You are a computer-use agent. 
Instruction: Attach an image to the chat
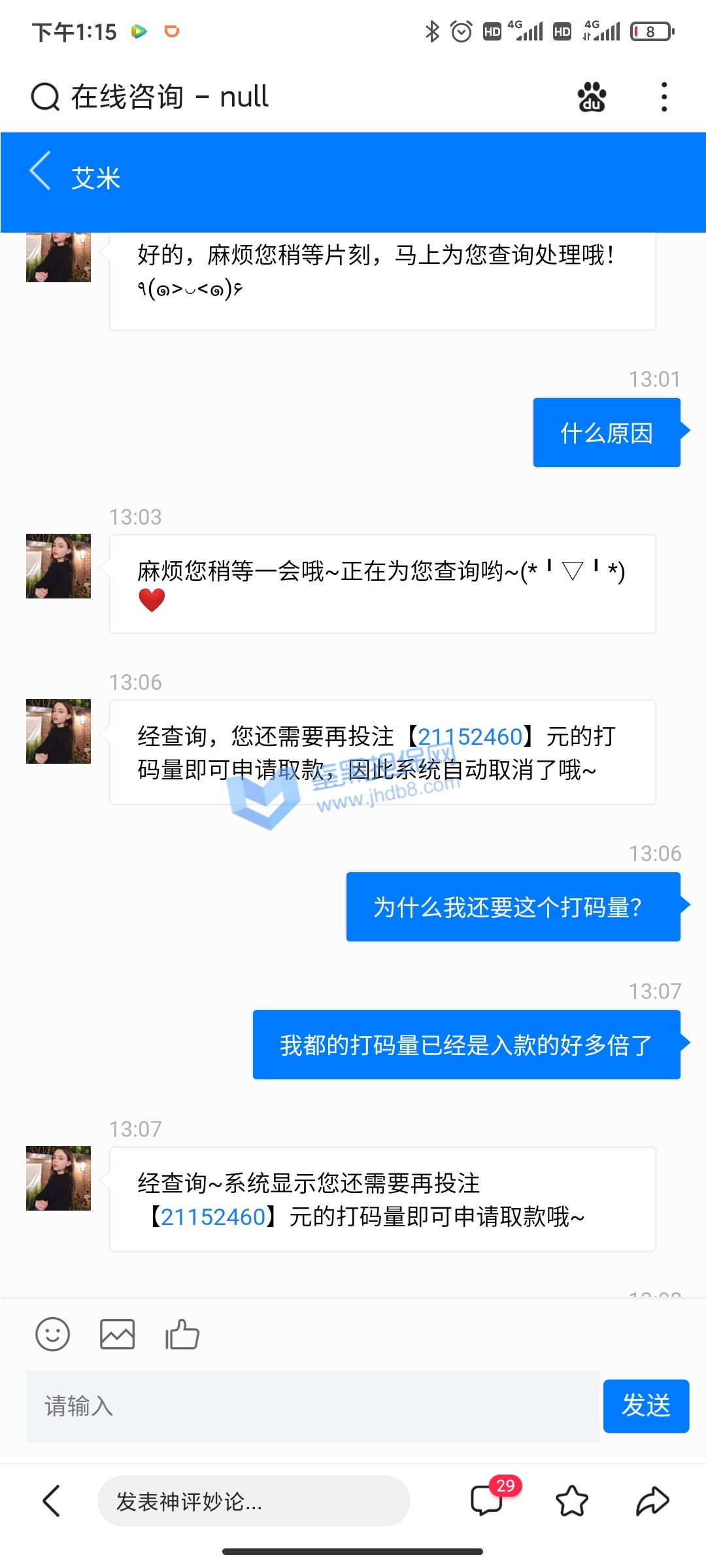(117, 1334)
